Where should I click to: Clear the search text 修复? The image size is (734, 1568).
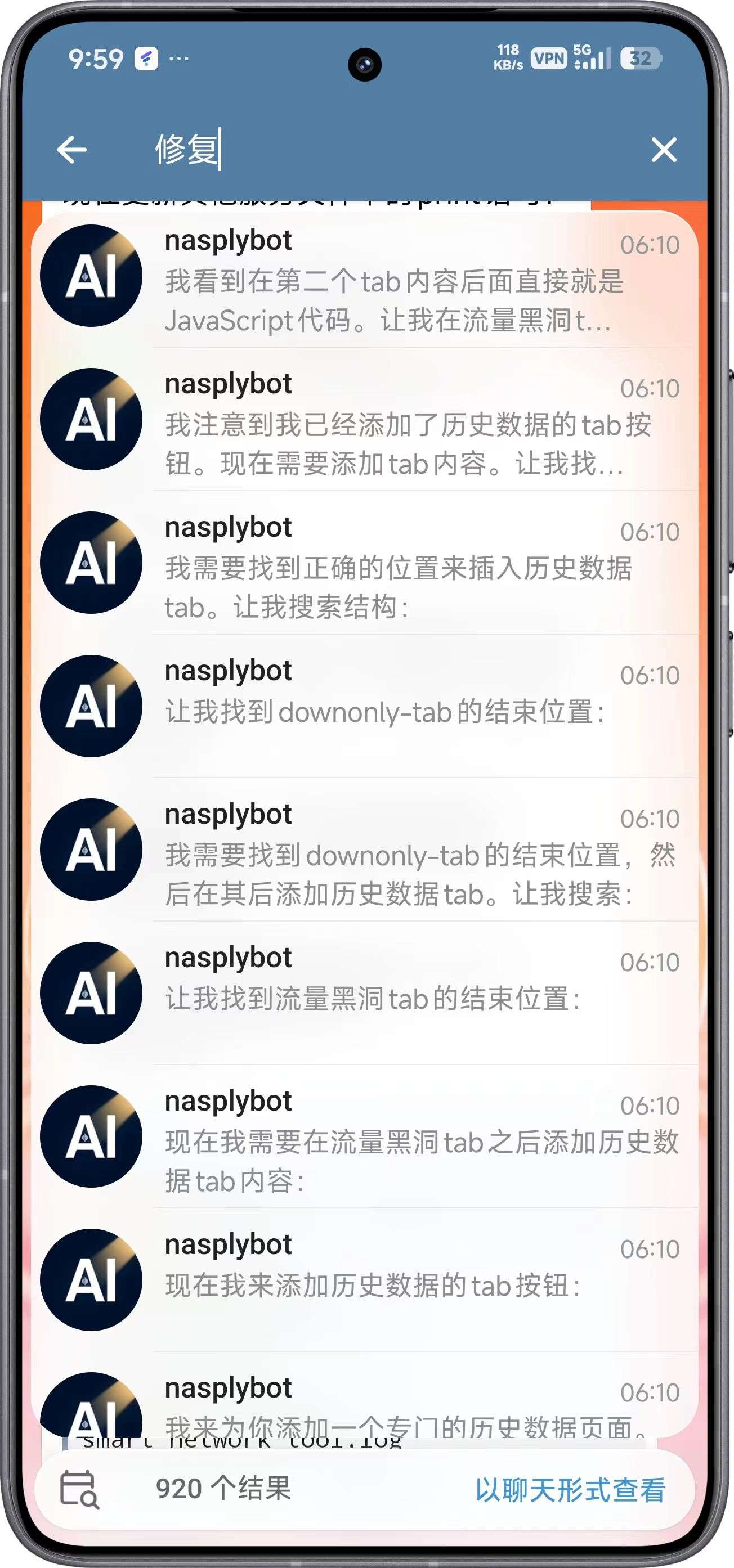pos(663,150)
